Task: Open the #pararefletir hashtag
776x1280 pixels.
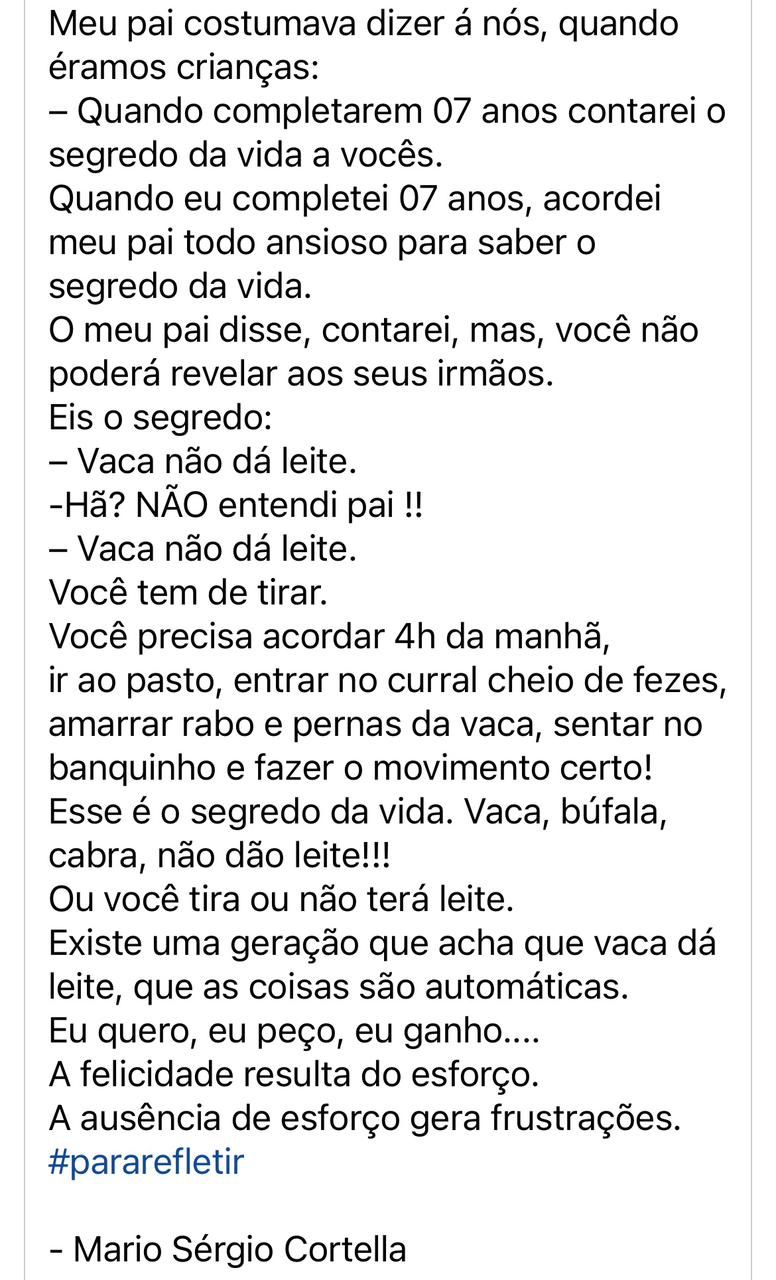Action: click(x=146, y=1163)
